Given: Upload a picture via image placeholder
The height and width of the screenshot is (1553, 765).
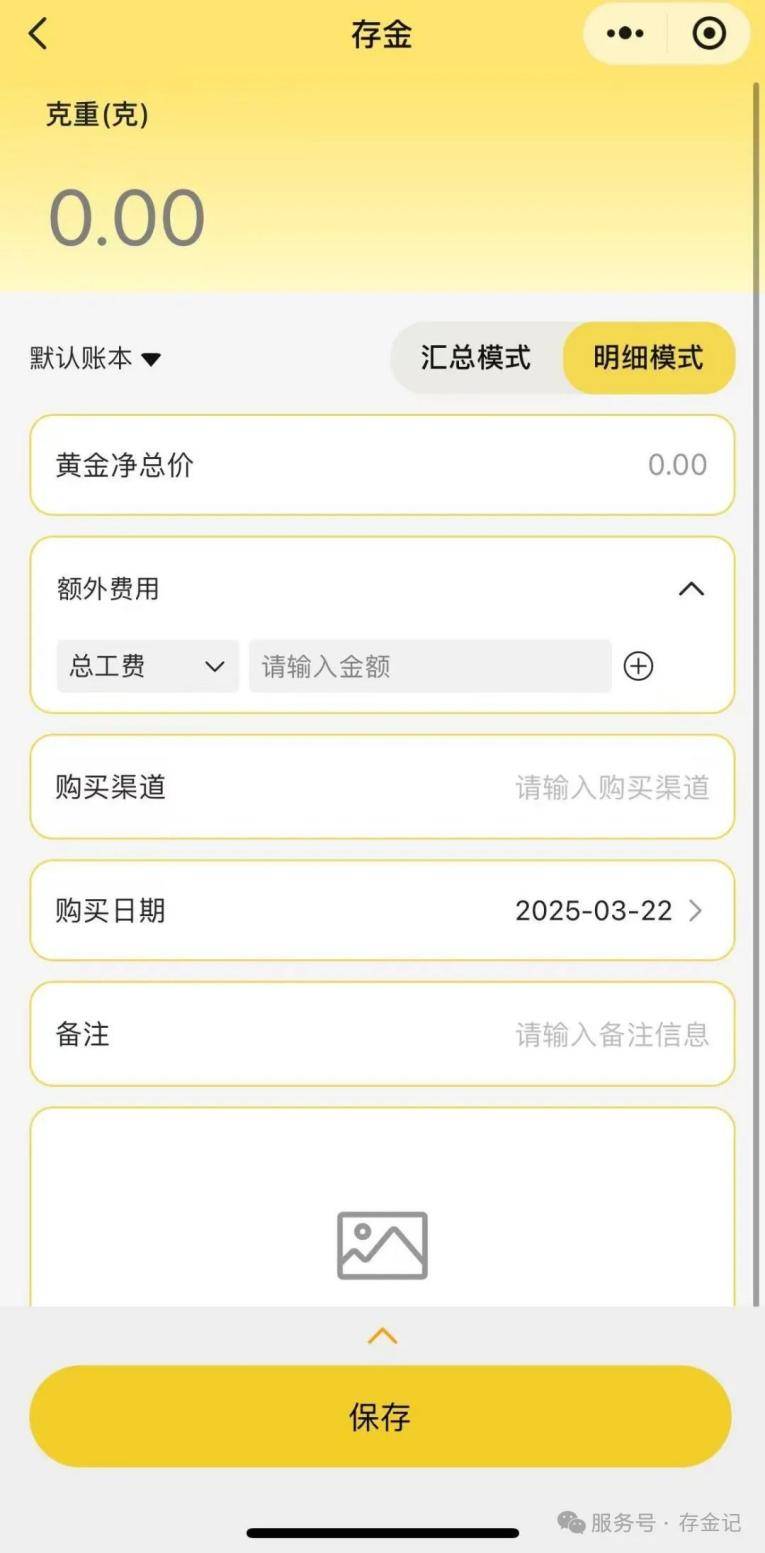Looking at the screenshot, I should (382, 1245).
